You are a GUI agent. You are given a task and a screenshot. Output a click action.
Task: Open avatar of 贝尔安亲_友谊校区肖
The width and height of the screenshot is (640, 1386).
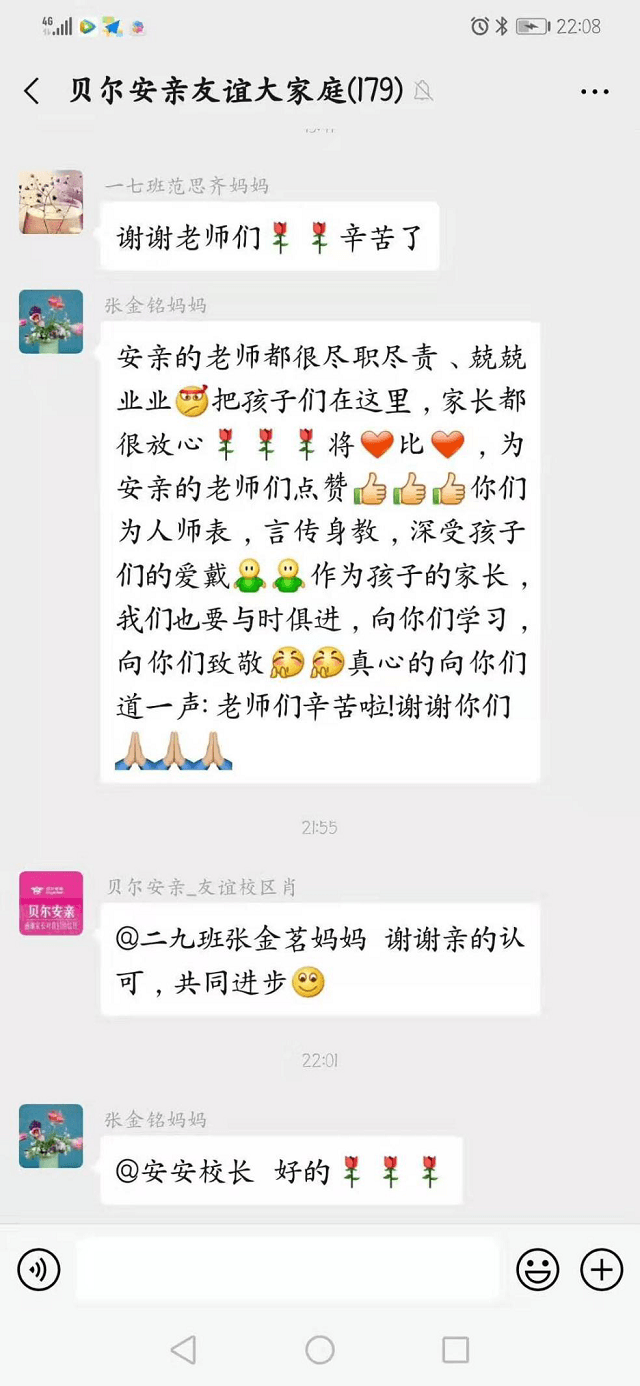click(x=51, y=903)
